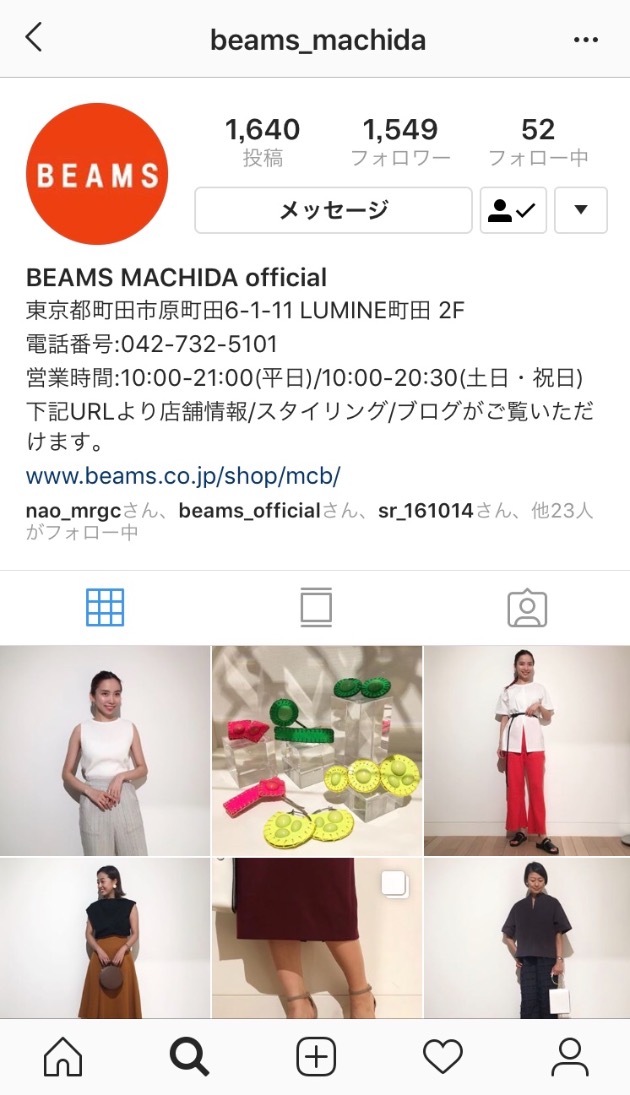Switch to grid view tab
The image size is (630, 1095).
pos(105,607)
